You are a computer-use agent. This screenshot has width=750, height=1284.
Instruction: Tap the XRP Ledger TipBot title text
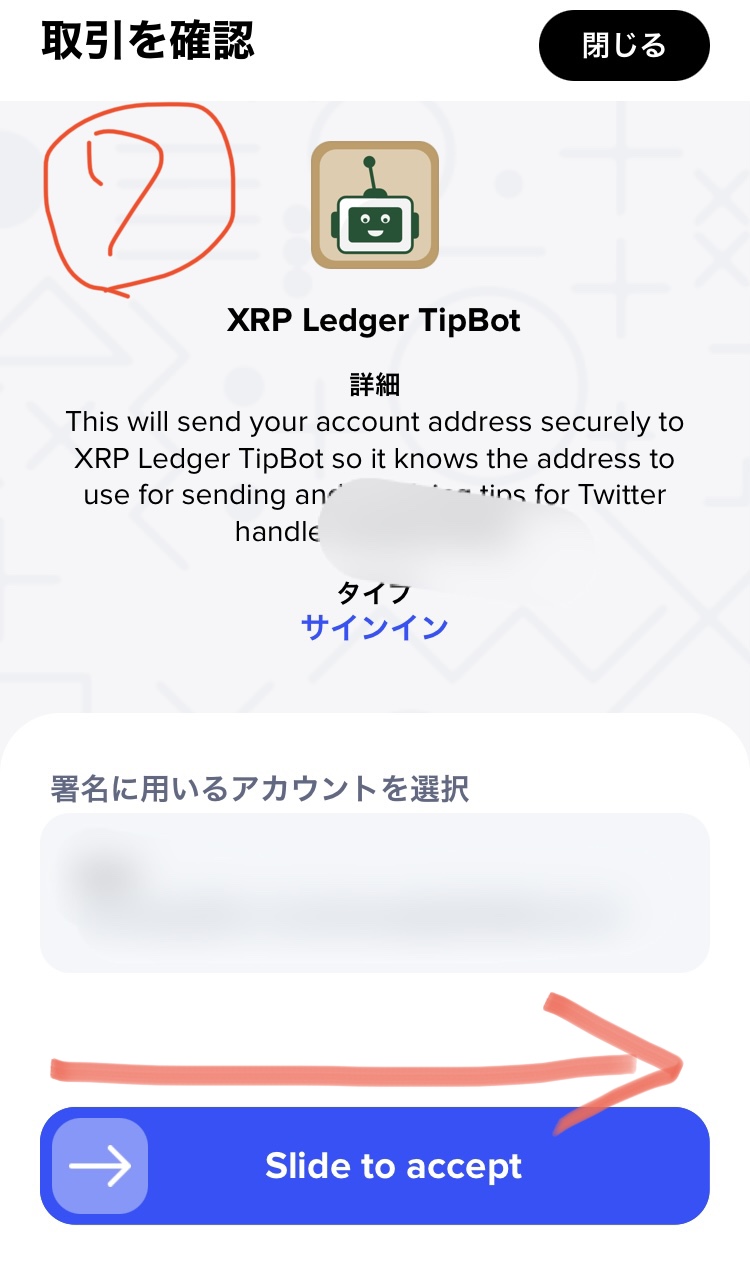375,320
